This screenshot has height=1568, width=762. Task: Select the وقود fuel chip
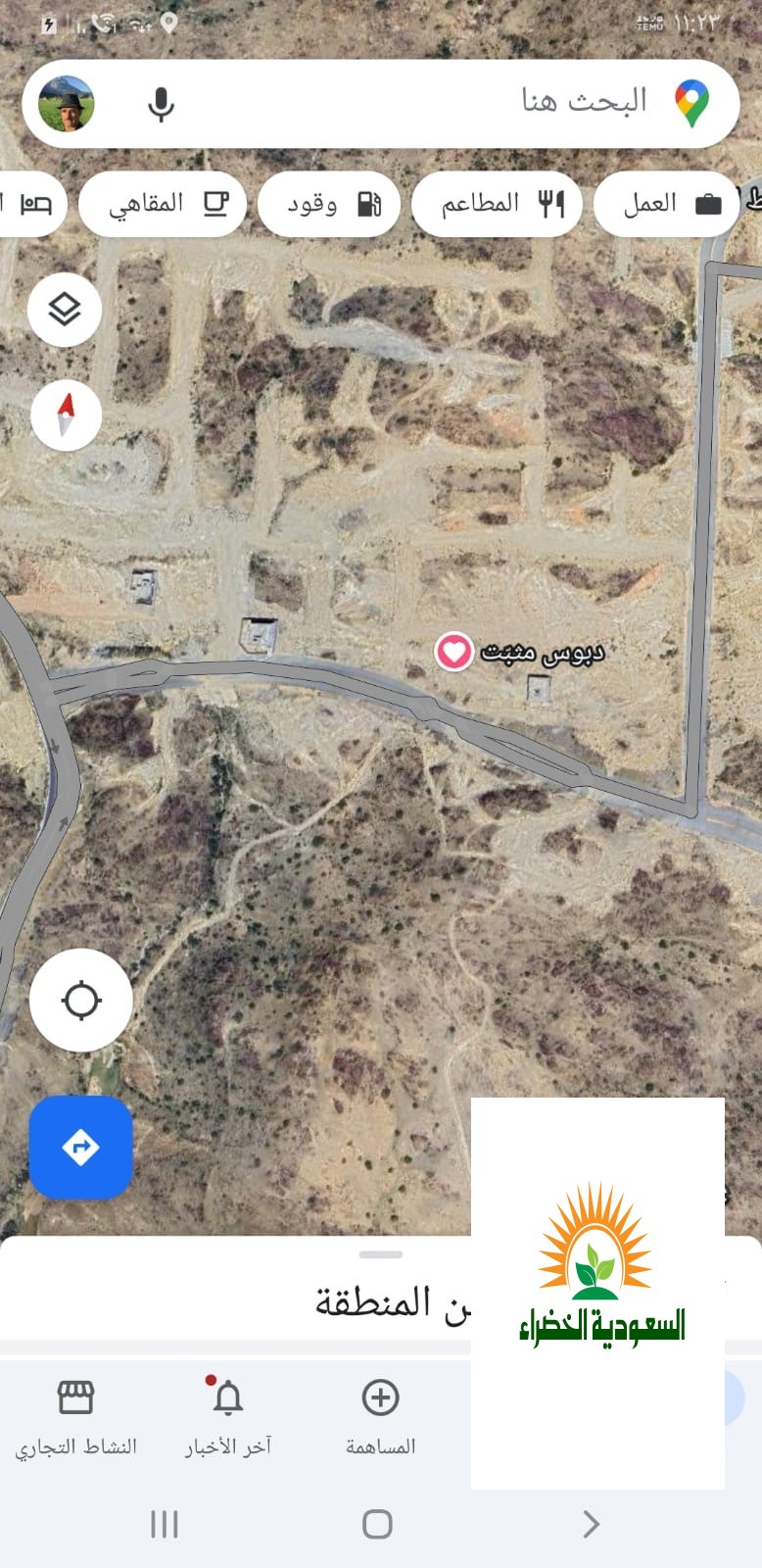click(x=330, y=204)
